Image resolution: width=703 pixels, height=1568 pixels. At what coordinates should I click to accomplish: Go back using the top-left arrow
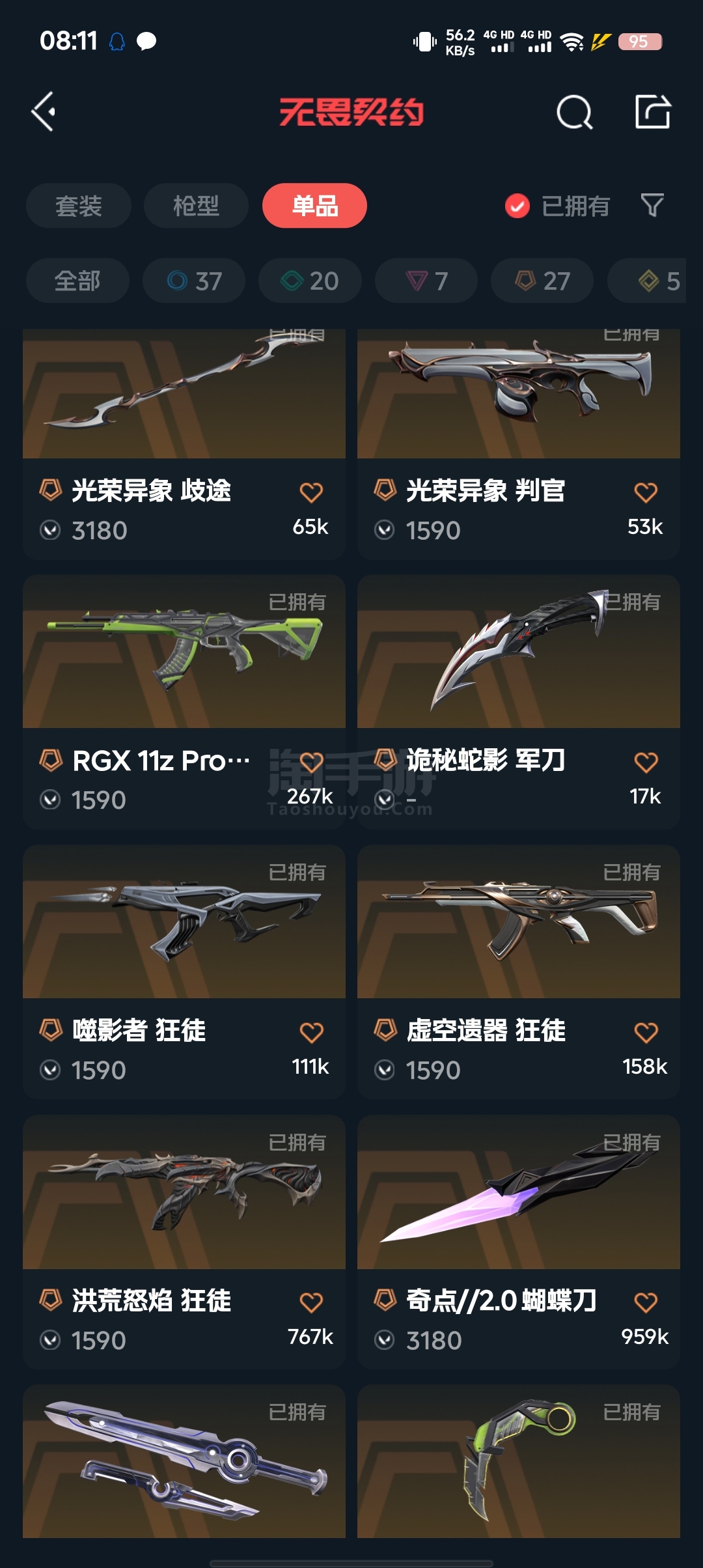[x=44, y=112]
